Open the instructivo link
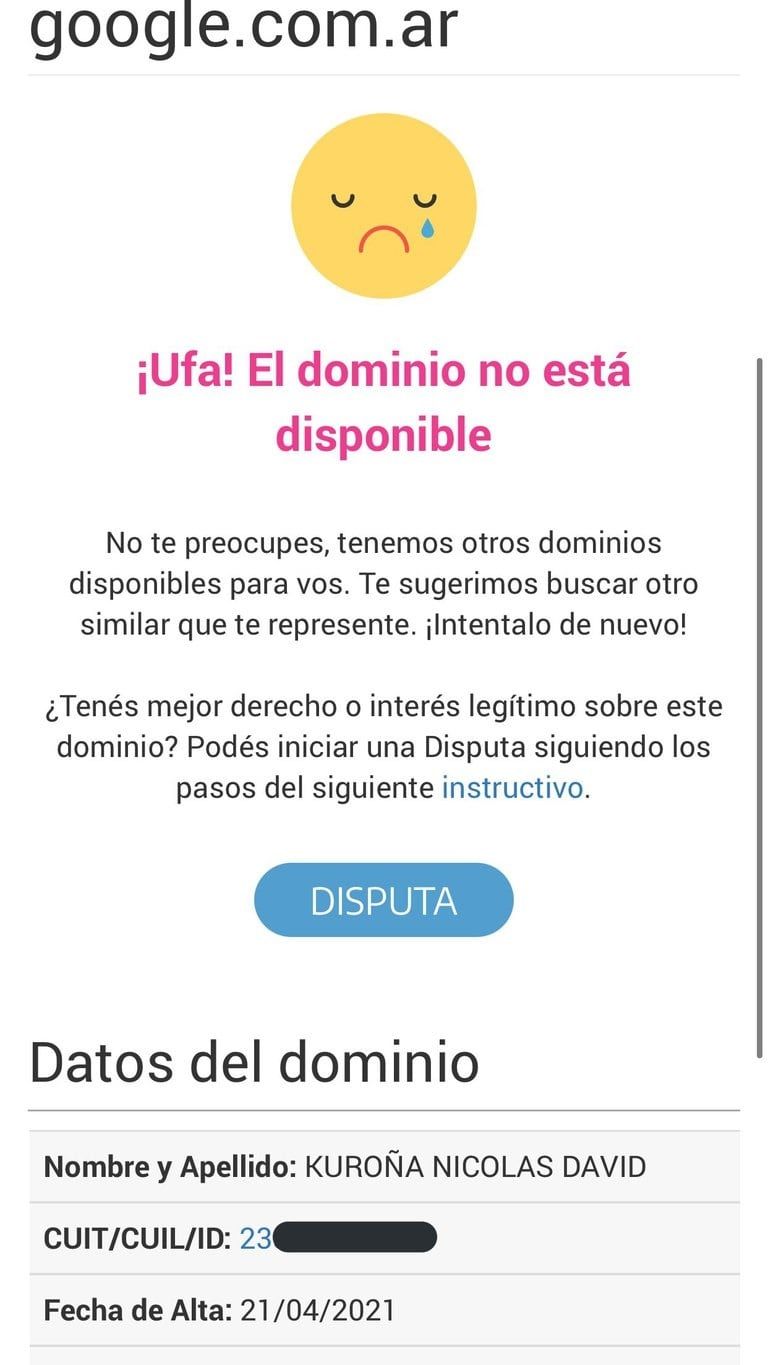Screen dimensions: 768x1365 tap(513, 789)
